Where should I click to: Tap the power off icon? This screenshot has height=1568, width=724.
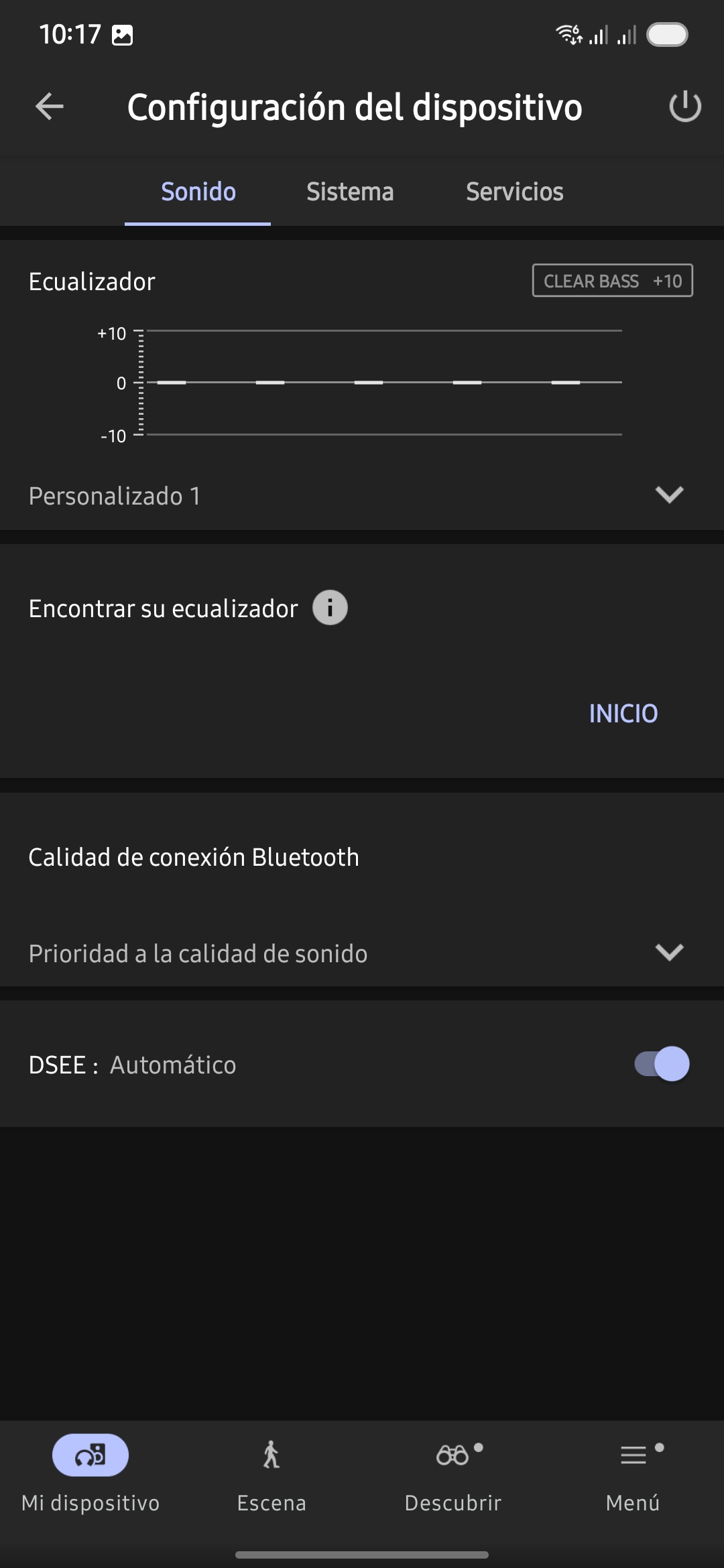(x=684, y=107)
